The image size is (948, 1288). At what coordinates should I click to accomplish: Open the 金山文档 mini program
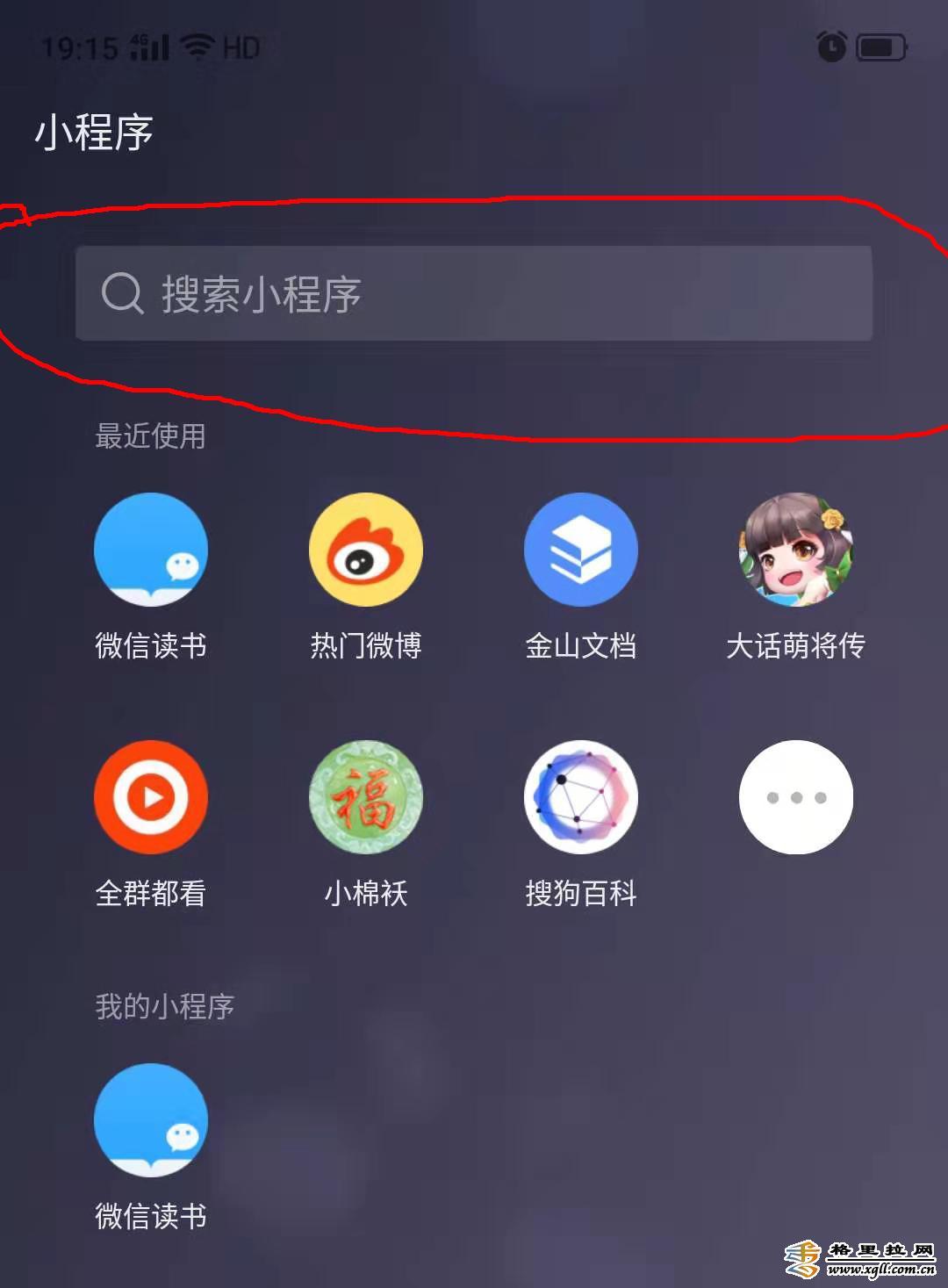[x=581, y=550]
